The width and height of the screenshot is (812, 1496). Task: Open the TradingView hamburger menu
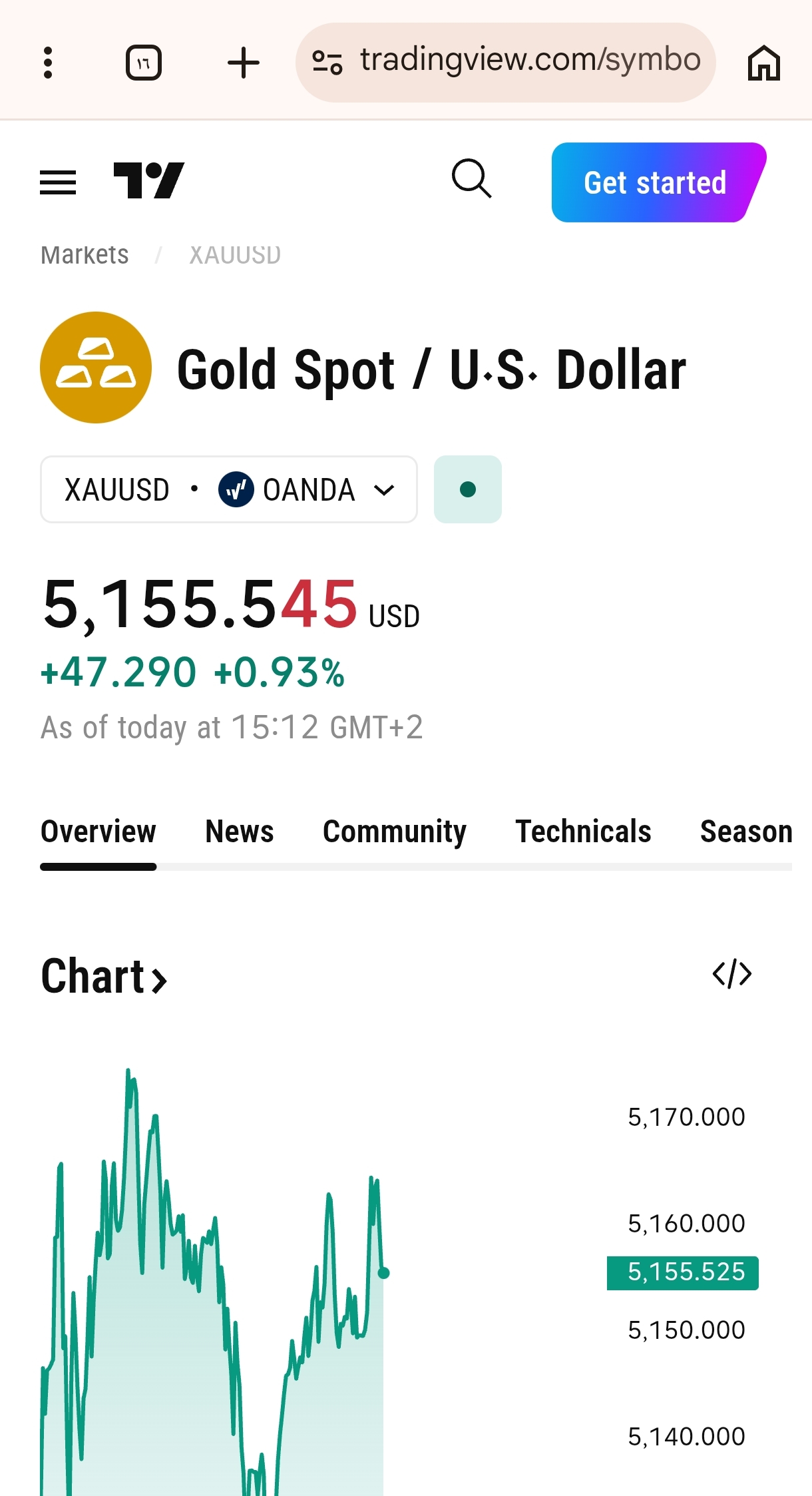click(58, 182)
